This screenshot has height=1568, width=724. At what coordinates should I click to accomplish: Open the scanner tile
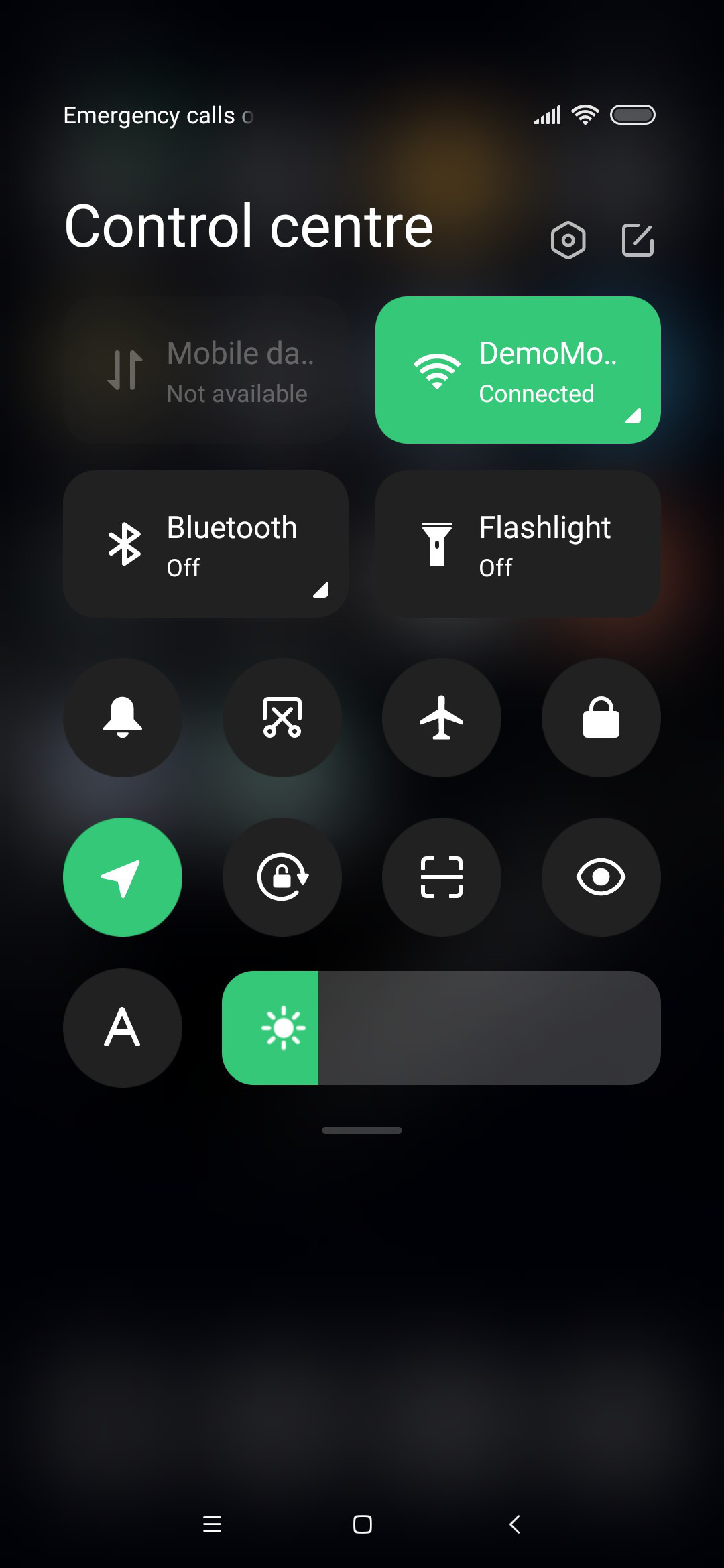(x=442, y=877)
